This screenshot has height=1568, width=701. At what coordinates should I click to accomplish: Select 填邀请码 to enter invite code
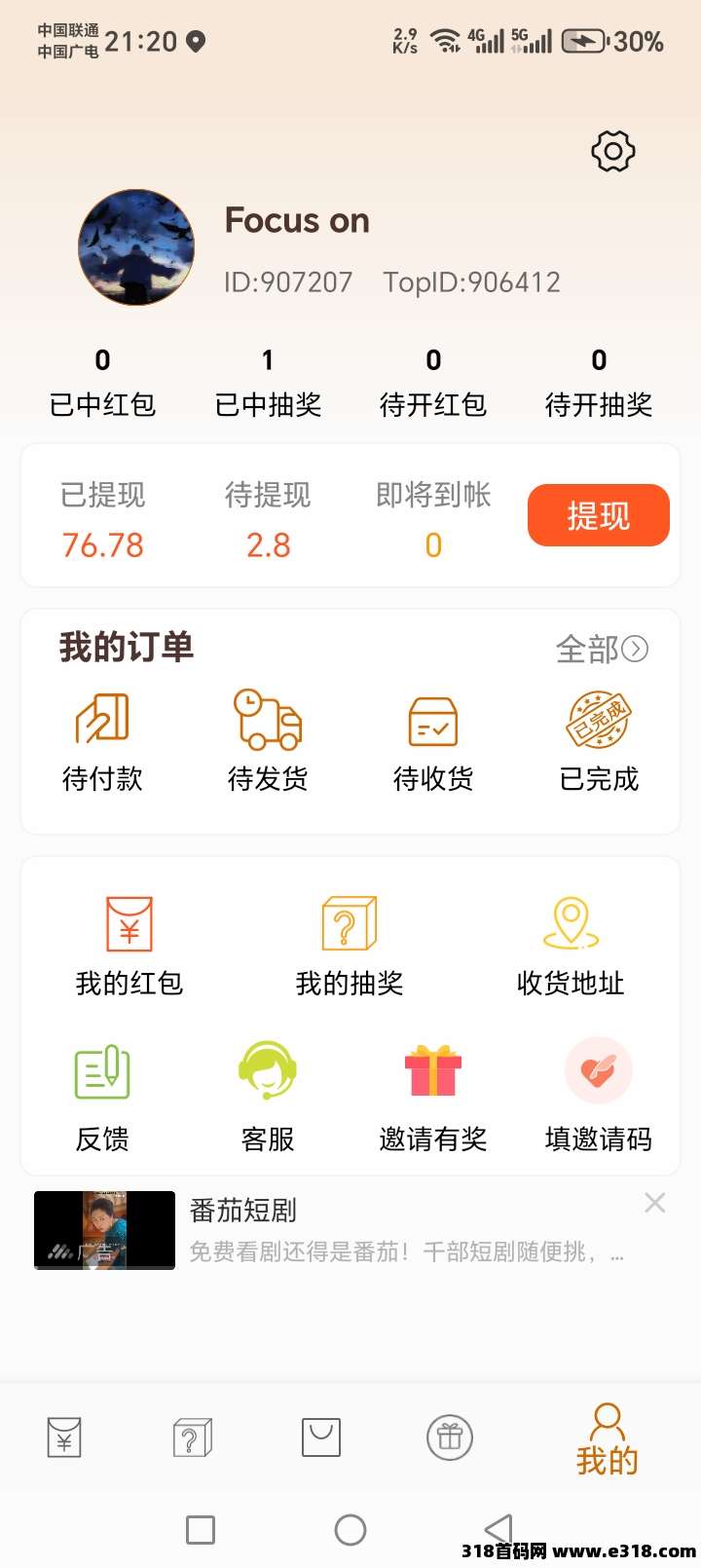click(x=599, y=1096)
